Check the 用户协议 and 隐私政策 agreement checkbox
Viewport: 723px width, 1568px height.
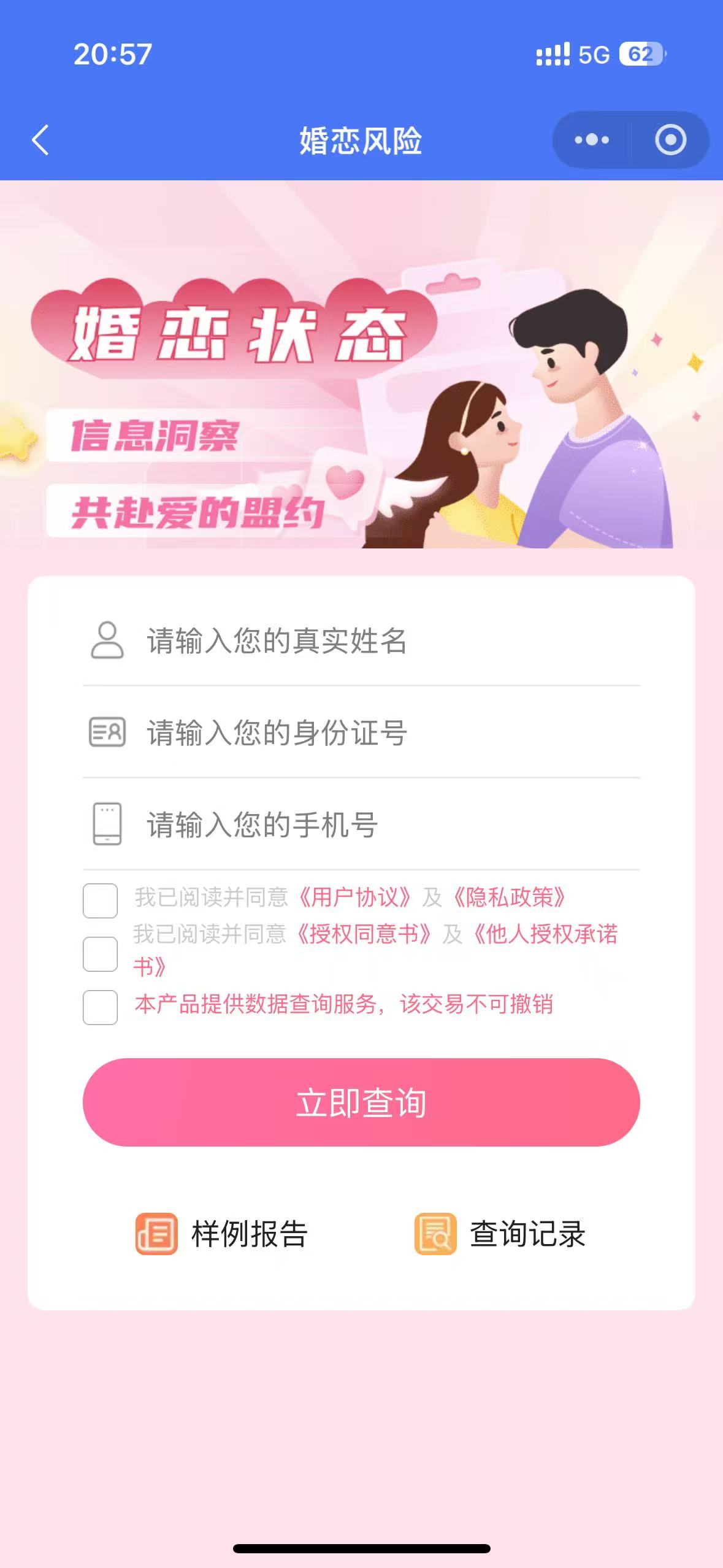(101, 901)
